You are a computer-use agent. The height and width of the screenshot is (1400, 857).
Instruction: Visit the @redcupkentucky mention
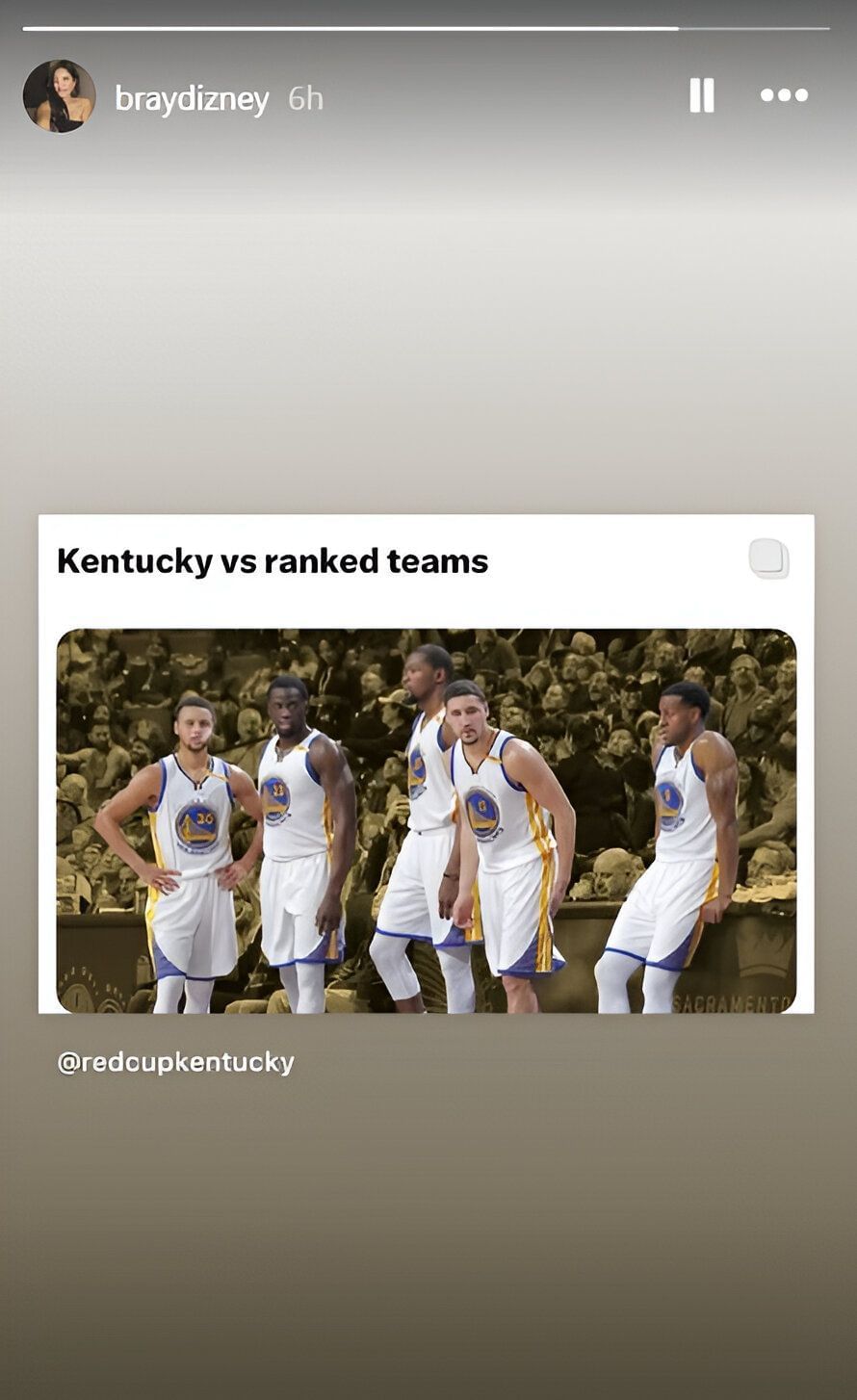point(176,1063)
